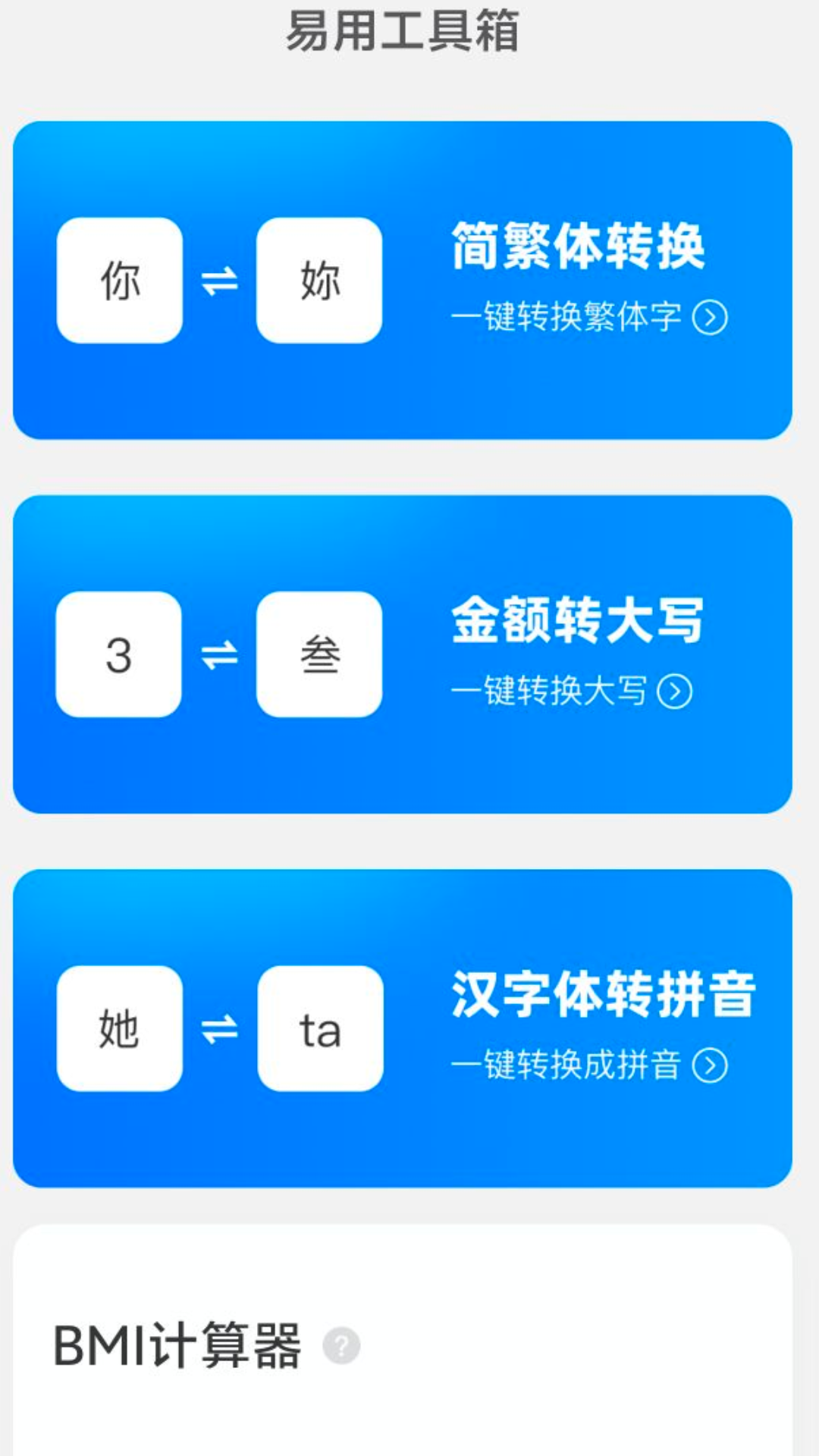Open the 一键转换成拼音 chevron link
Screen dimensions: 819x1456
[710, 1065]
